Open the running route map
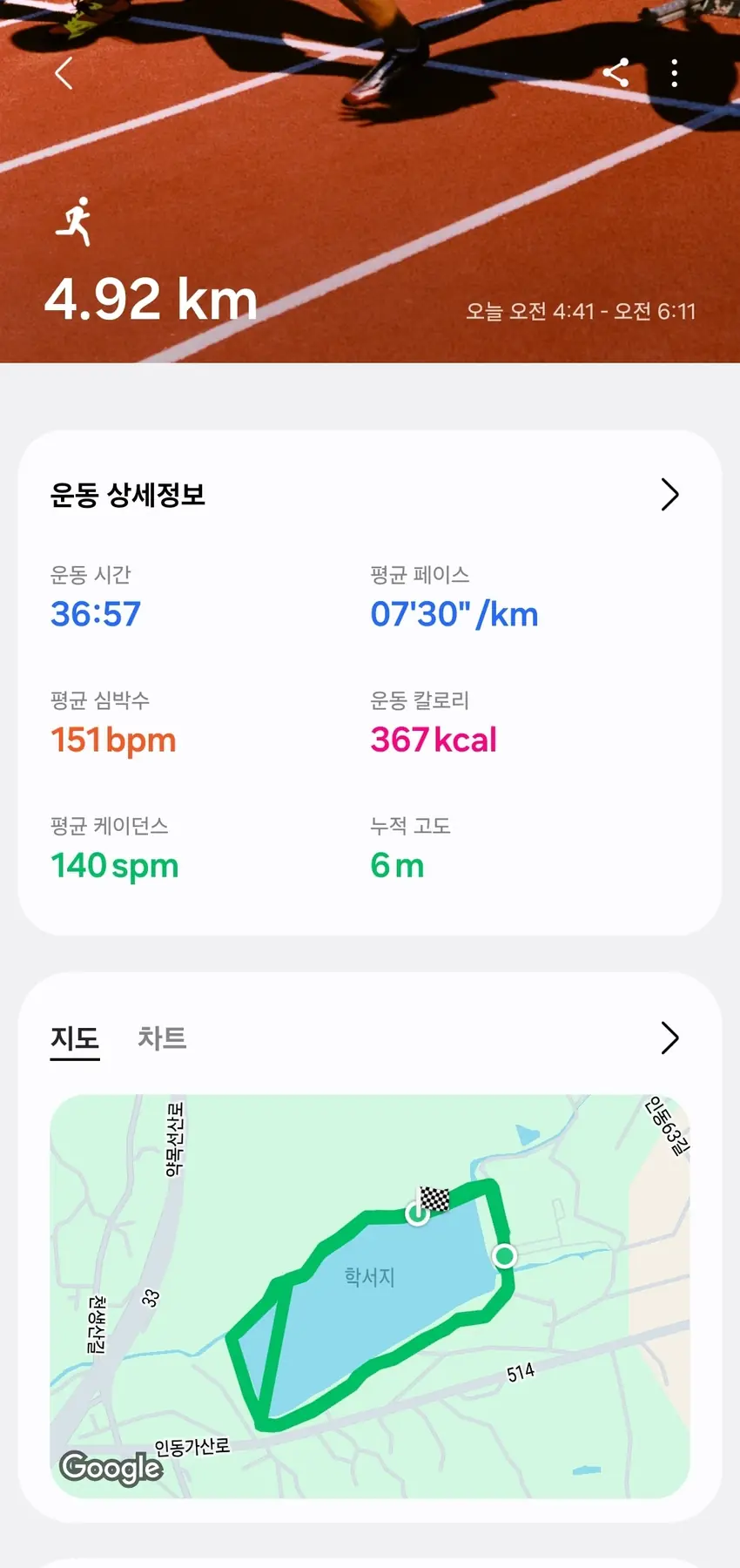 tap(369, 1296)
